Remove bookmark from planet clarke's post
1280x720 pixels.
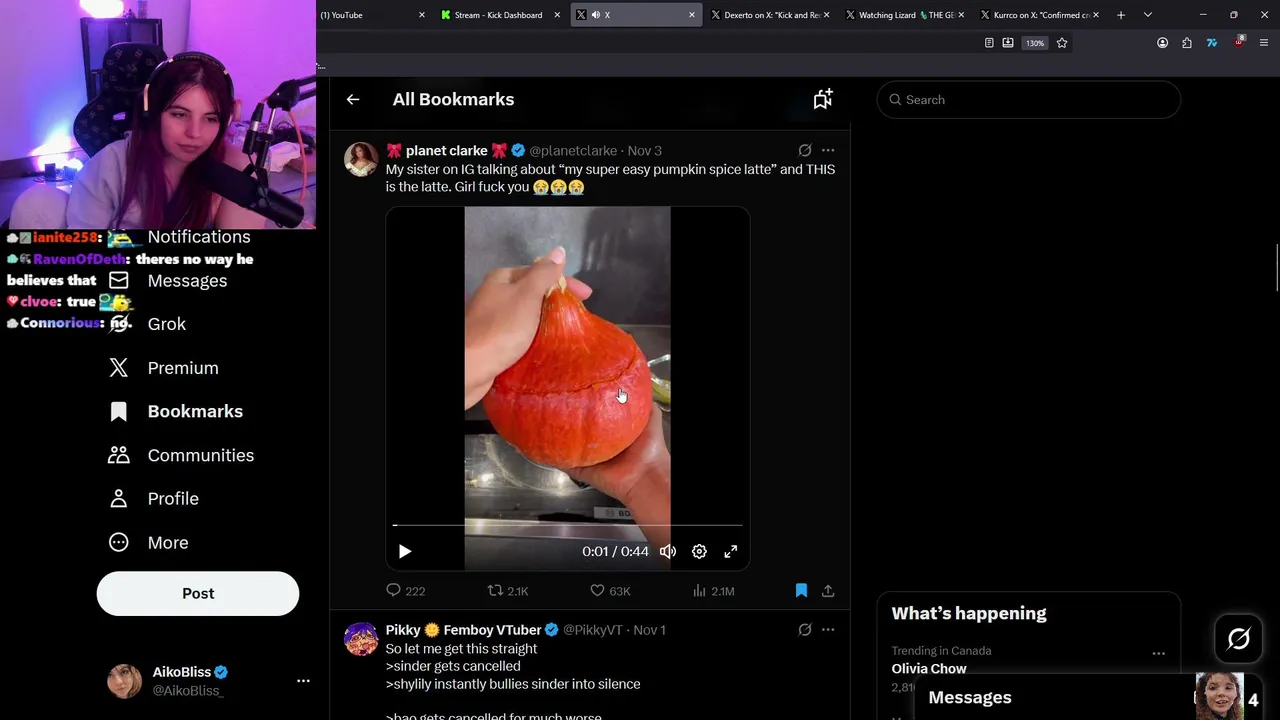coord(801,591)
